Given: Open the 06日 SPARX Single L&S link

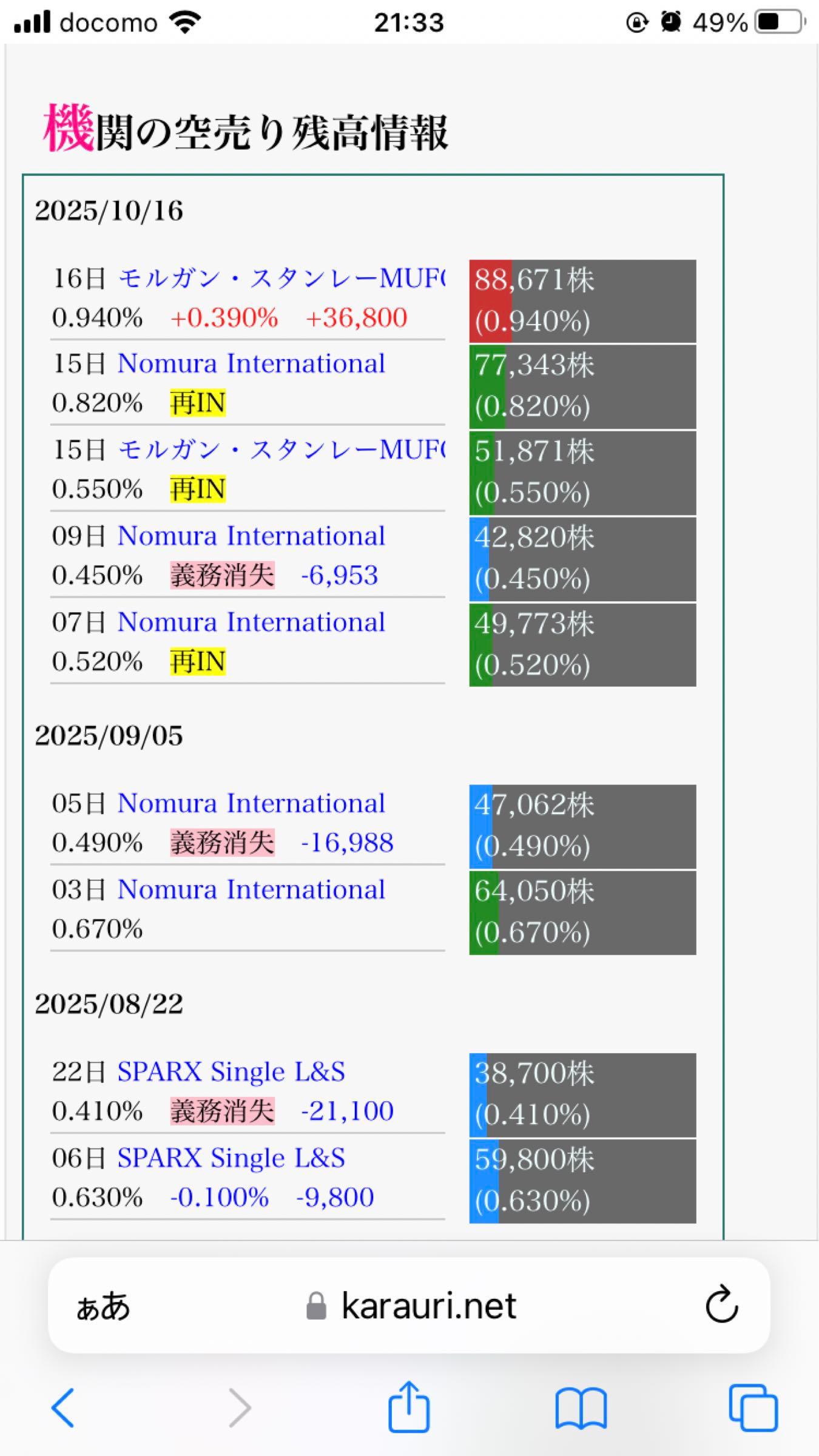Looking at the screenshot, I should (x=231, y=1158).
